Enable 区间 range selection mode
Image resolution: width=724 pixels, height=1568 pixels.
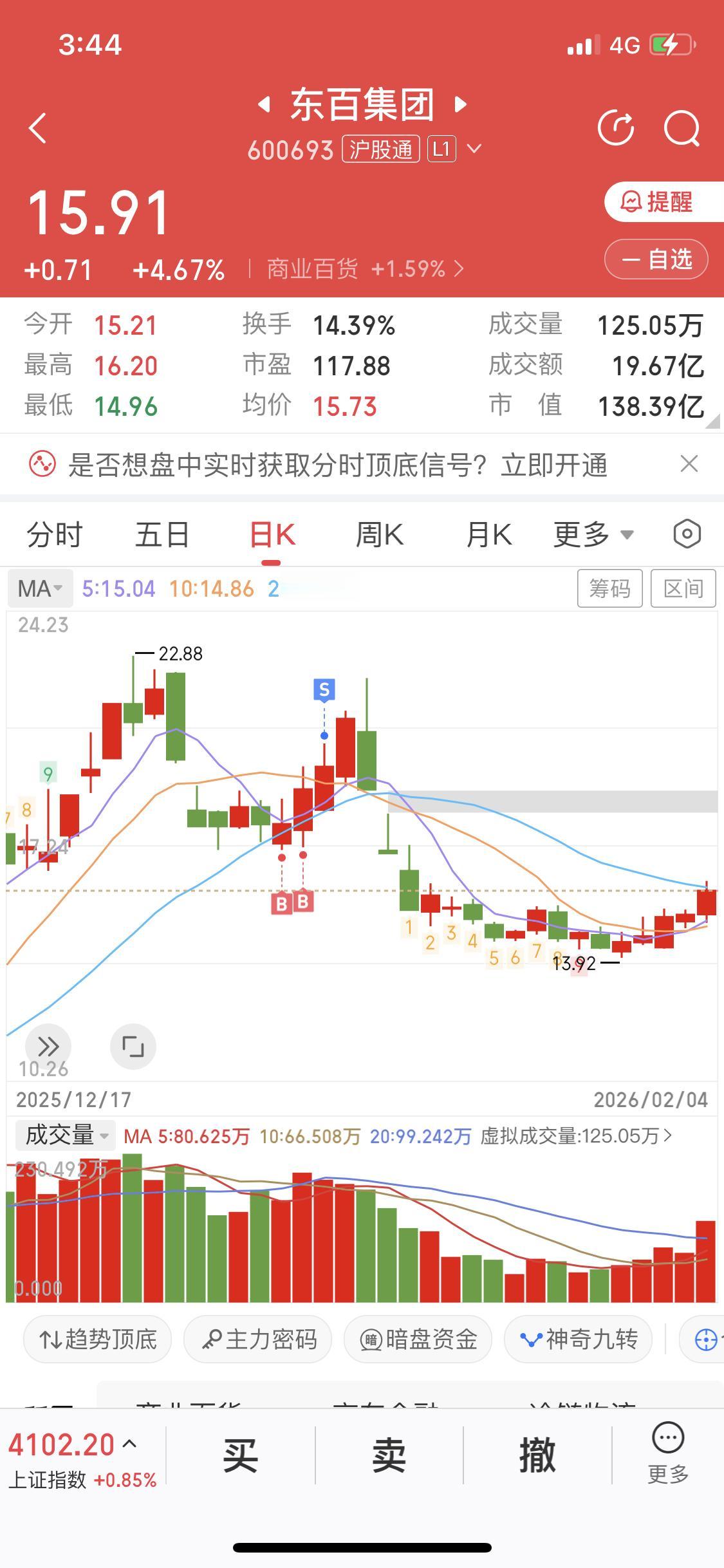tap(683, 588)
